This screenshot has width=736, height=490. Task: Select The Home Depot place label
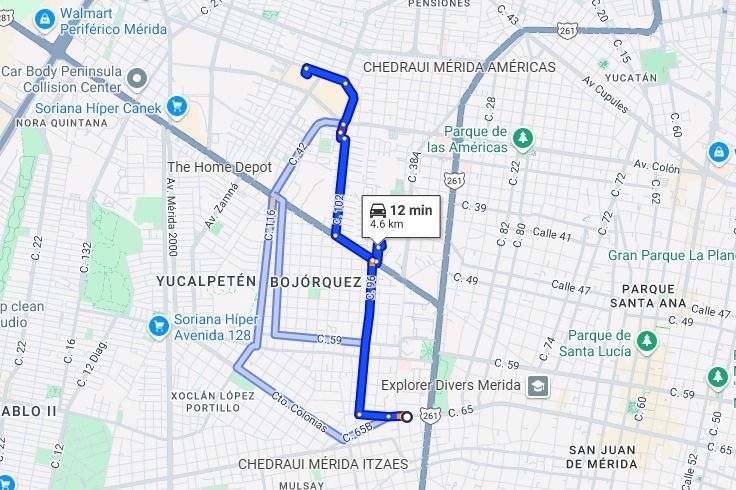tap(219, 167)
